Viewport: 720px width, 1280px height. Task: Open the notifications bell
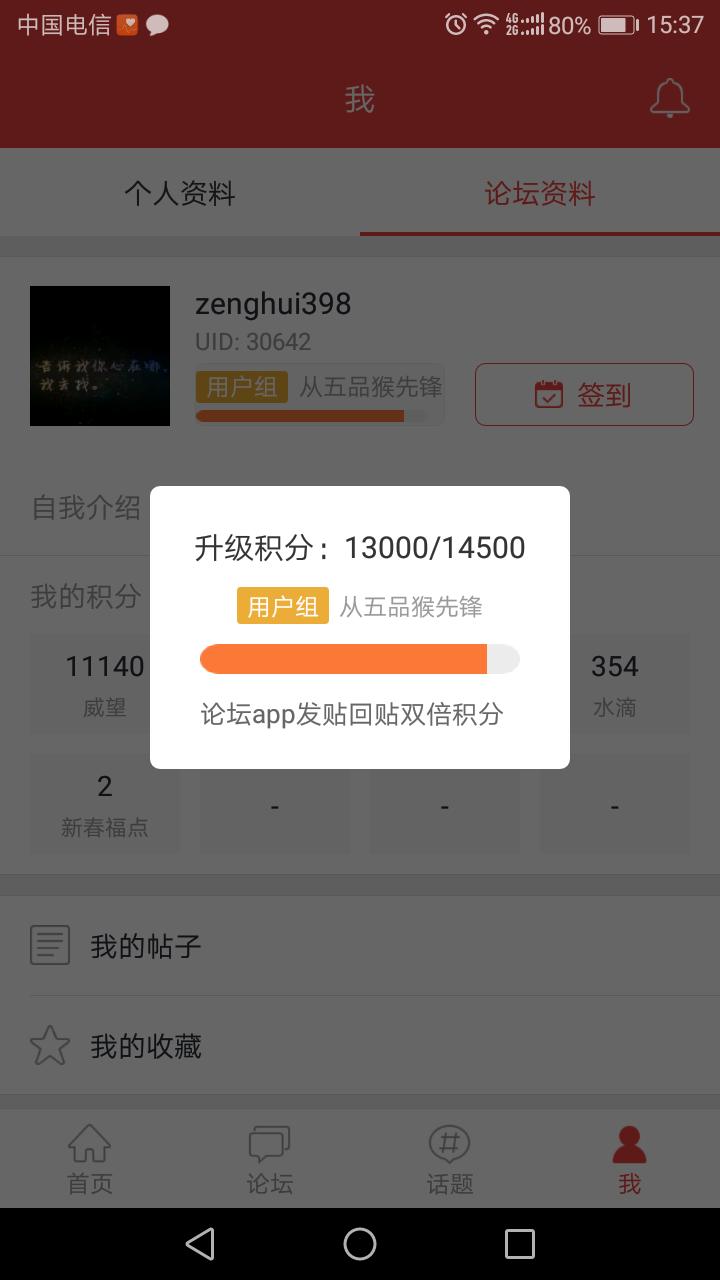[x=669, y=98]
